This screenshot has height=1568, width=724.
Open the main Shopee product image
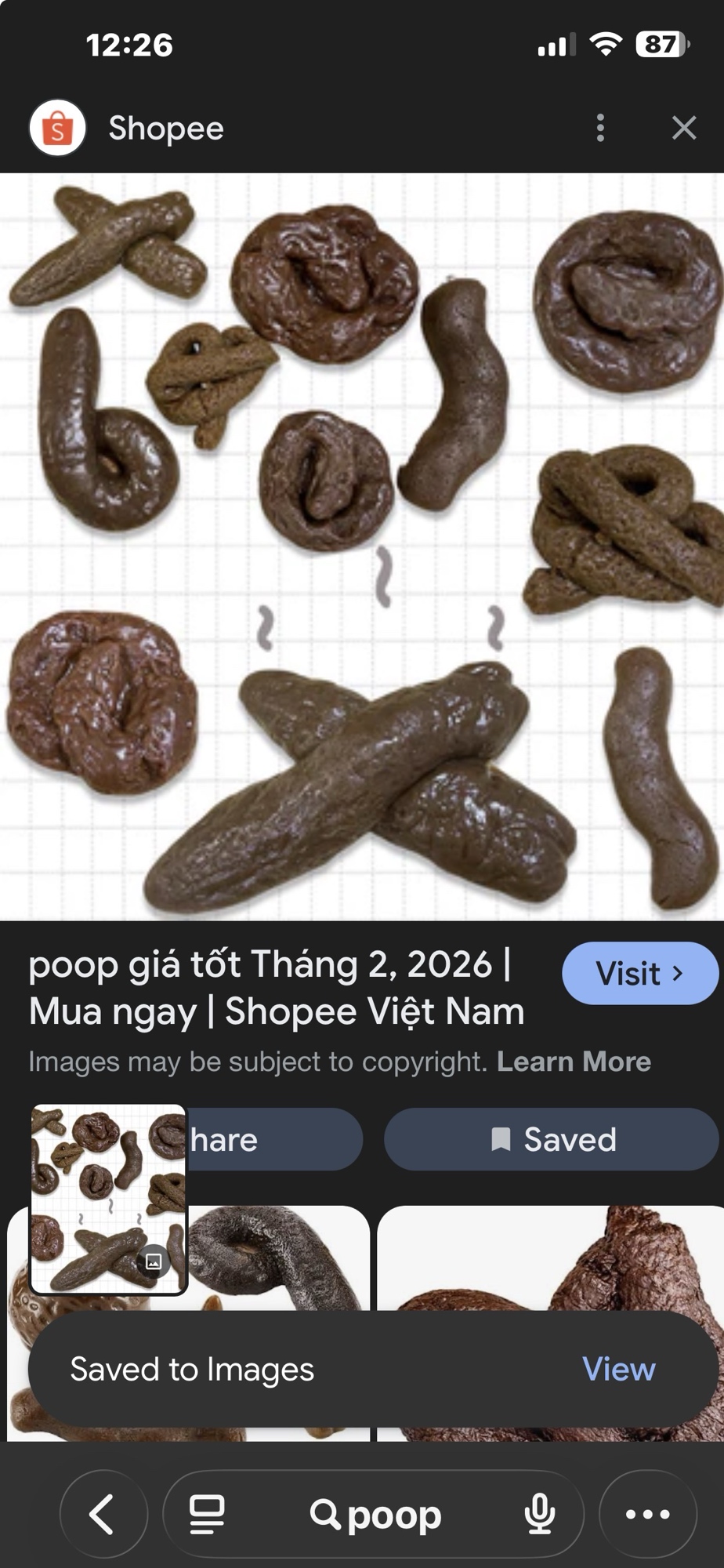point(362,546)
